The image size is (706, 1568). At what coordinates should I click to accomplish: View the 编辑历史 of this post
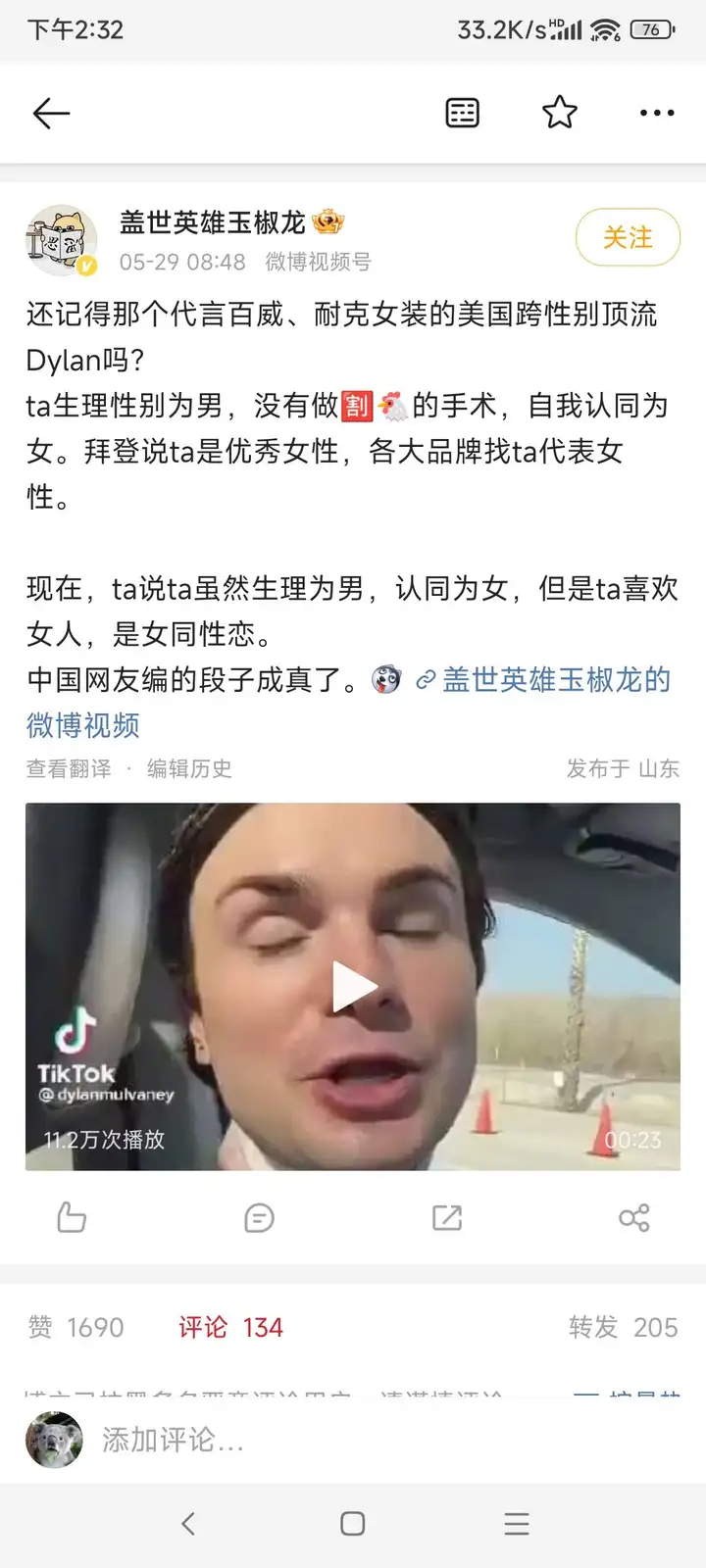click(x=189, y=769)
